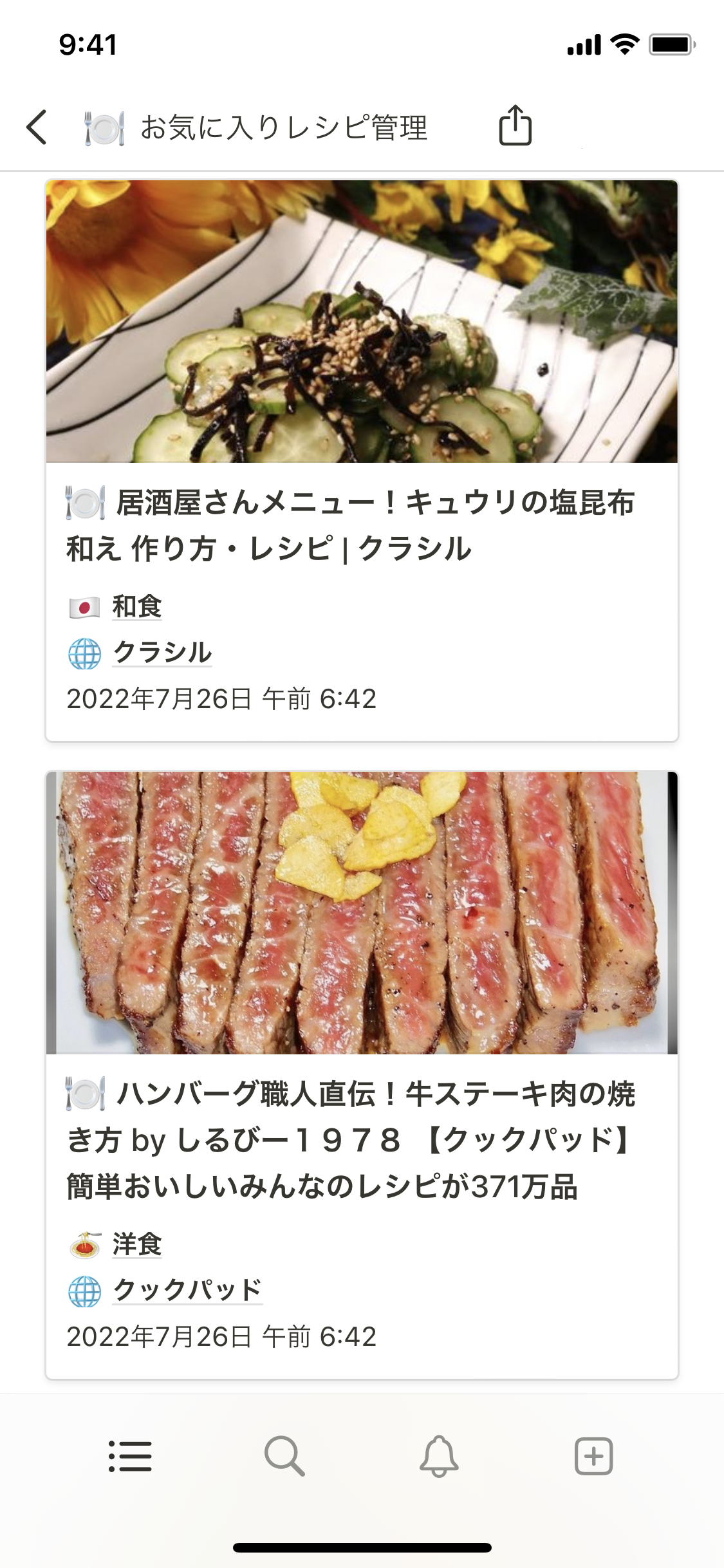Open the notifications bell
The image size is (724, 1568).
click(439, 1456)
